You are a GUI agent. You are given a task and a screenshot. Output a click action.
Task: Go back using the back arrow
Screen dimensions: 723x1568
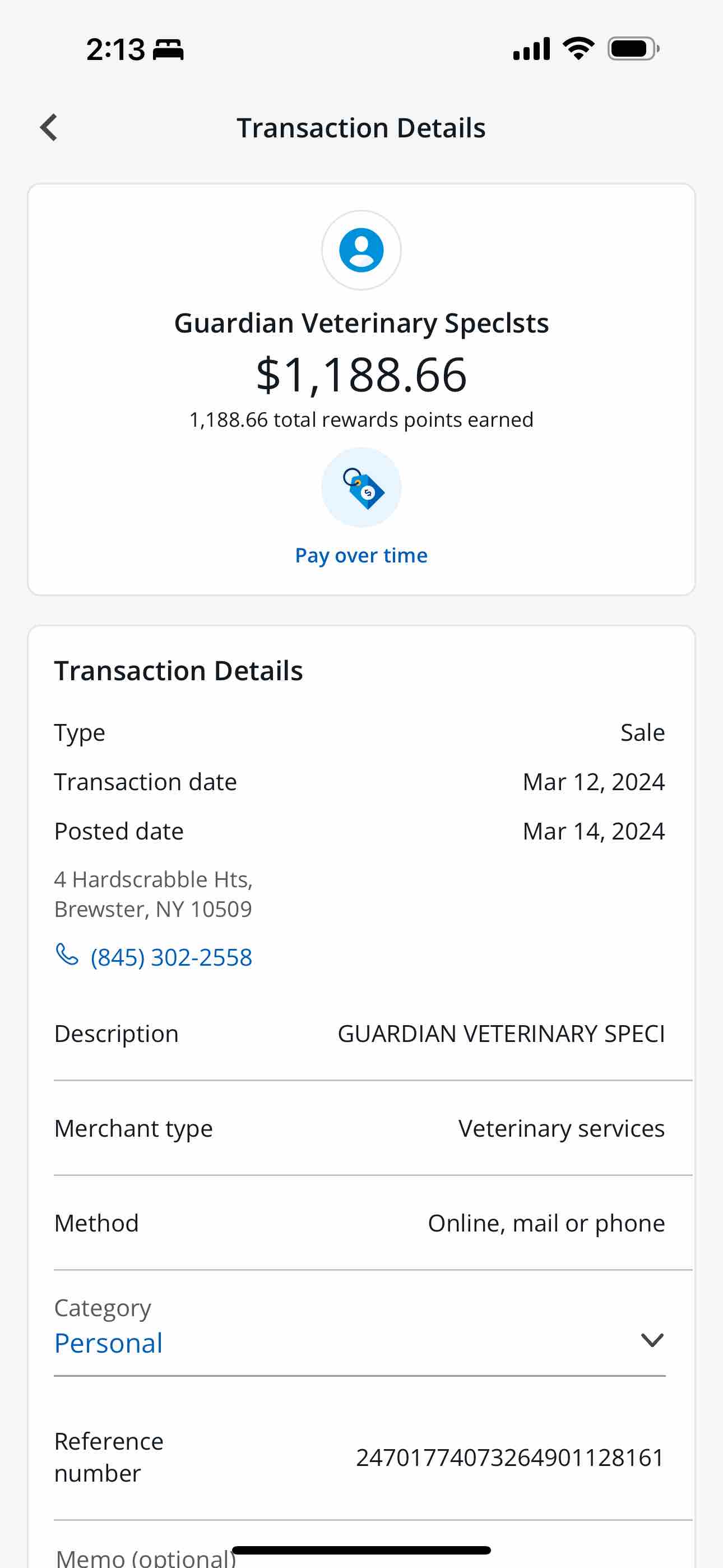click(x=49, y=128)
